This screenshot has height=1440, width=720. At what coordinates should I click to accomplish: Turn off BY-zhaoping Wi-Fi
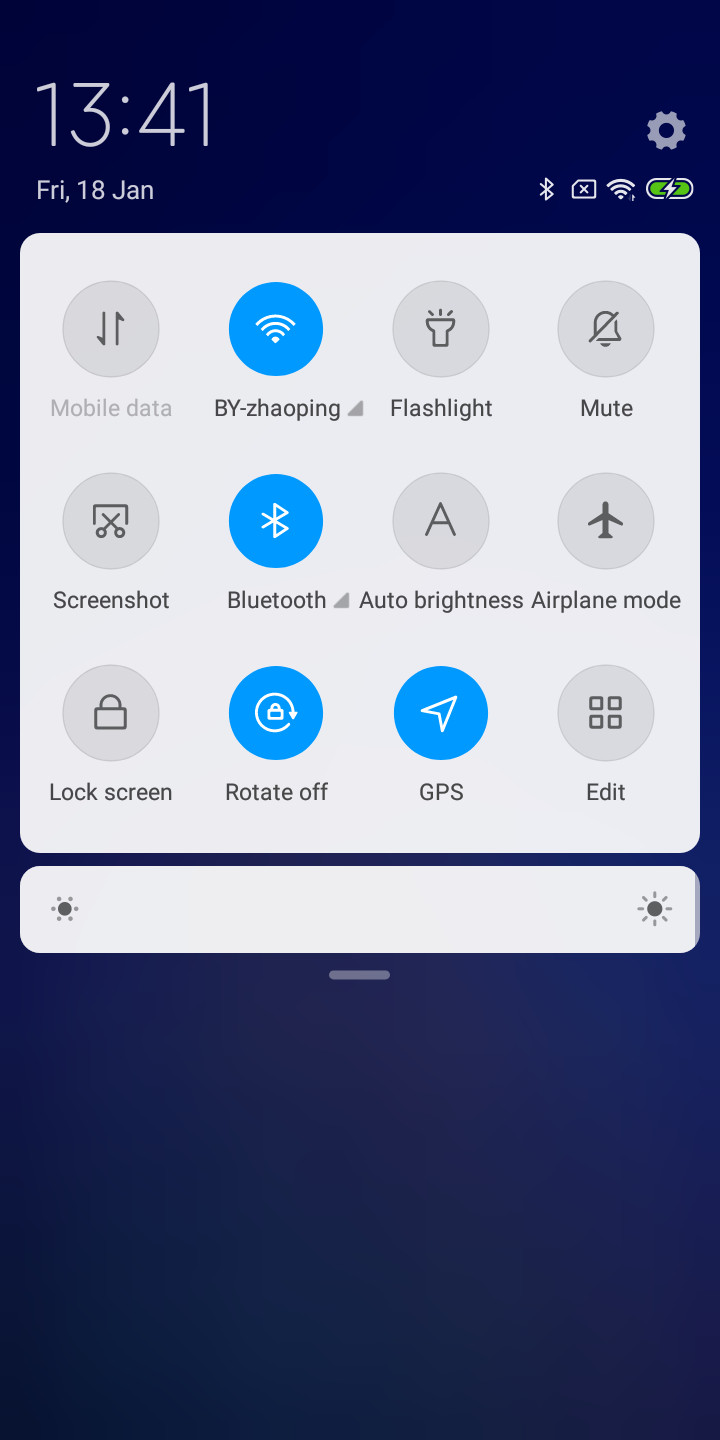[276, 329]
